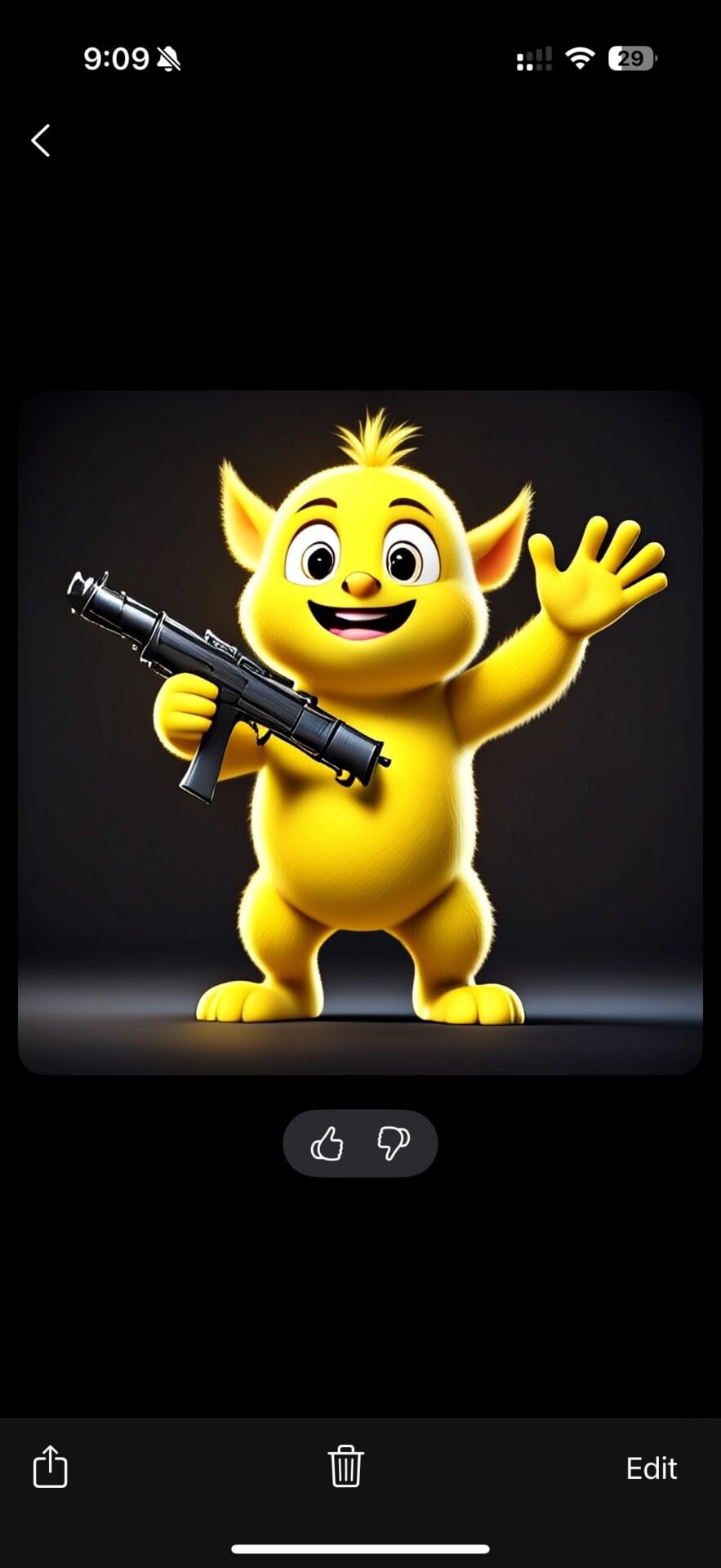Tap Edit to modify the image
Image resolution: width=721 pixels, height=1568 pixels.
pos(651,1468)
